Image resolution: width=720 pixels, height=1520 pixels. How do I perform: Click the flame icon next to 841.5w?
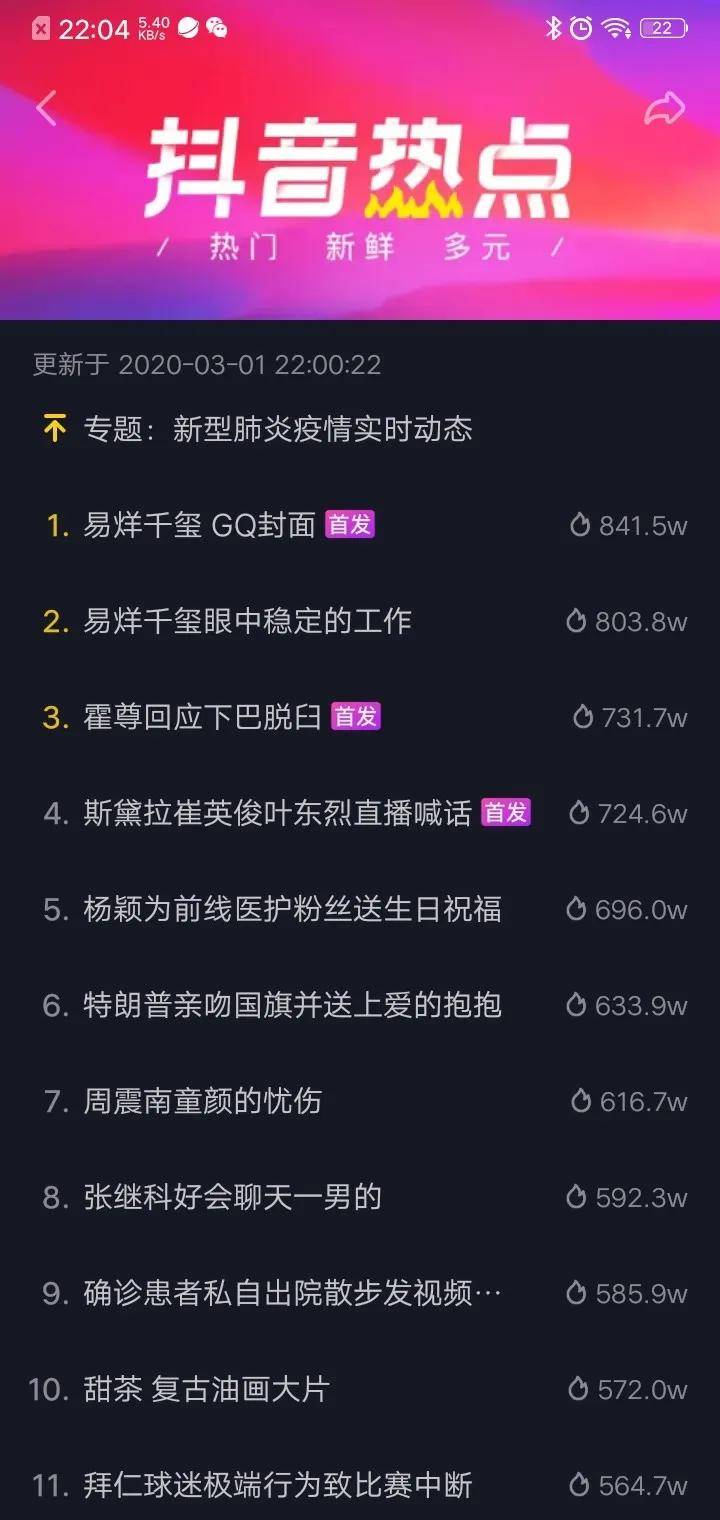[x=579, y=525]
